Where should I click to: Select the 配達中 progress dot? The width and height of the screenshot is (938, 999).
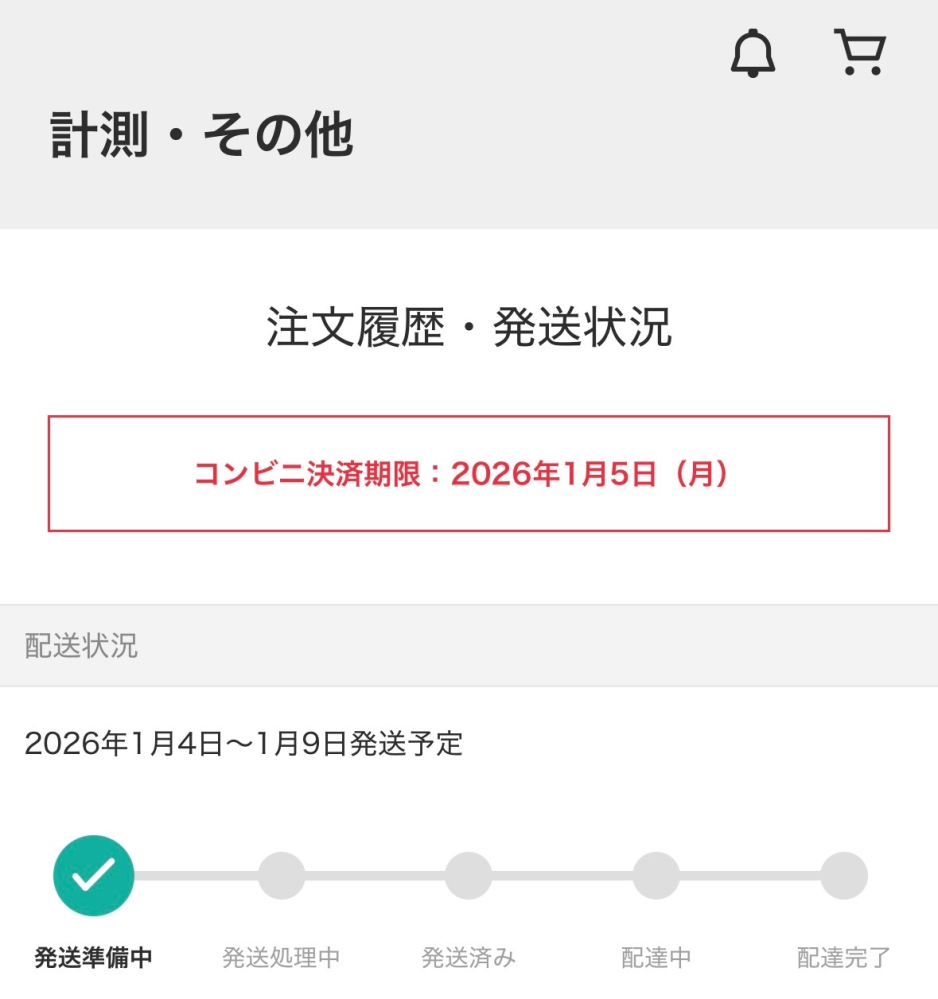click(x=653, y=874)
